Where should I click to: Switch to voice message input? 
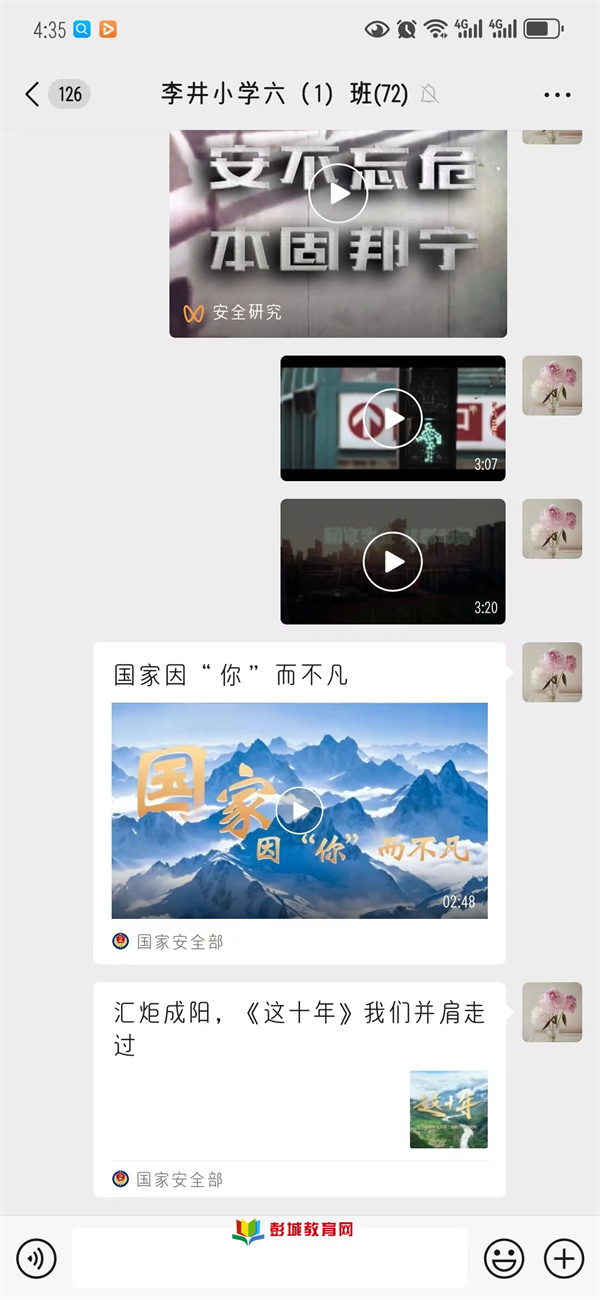36,1257
